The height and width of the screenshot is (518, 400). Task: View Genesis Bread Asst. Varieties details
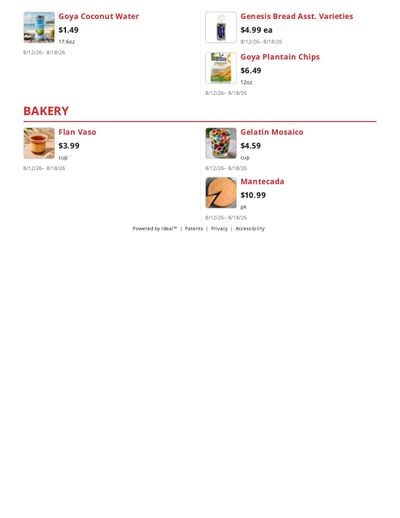297,16
